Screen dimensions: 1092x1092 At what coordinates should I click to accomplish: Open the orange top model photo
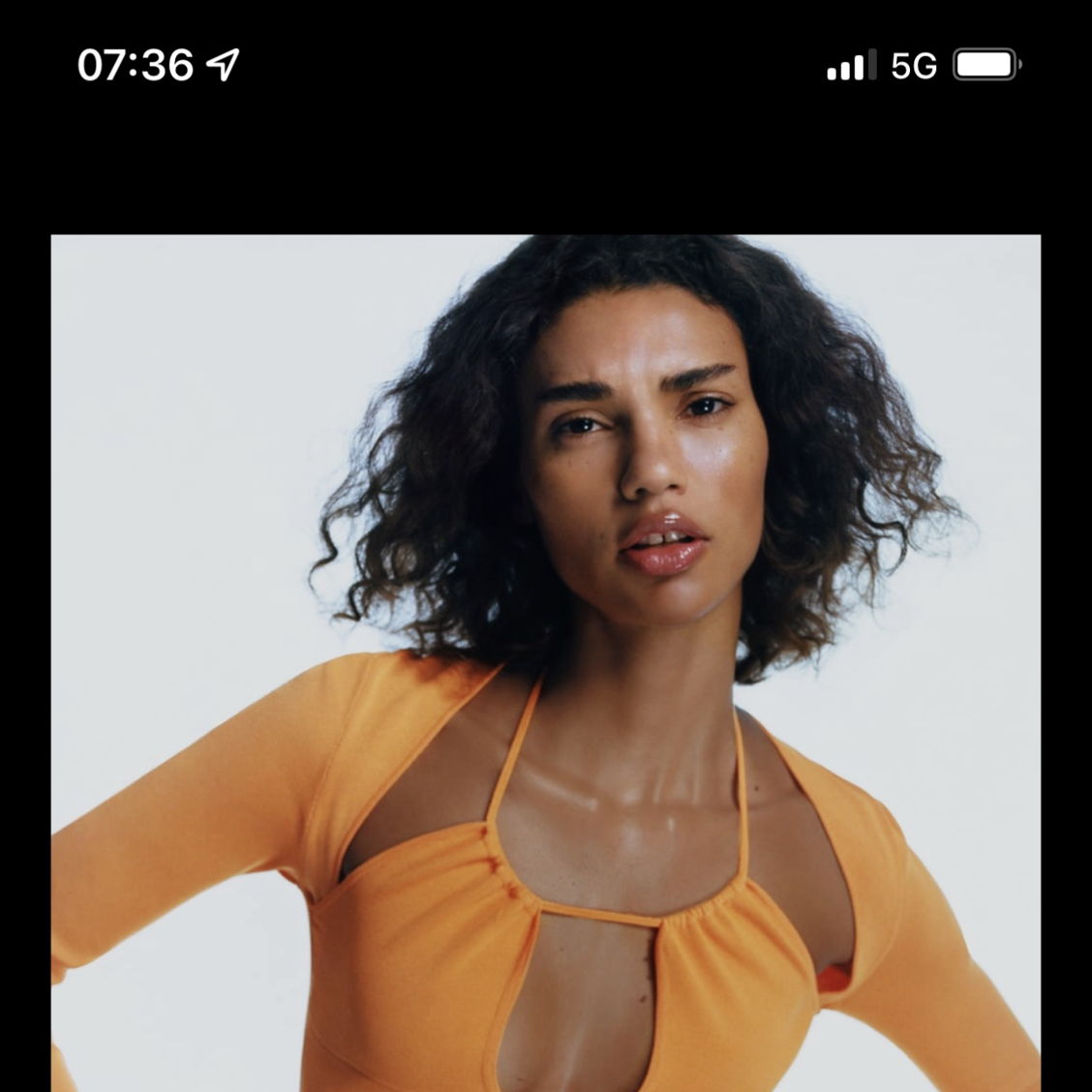(x=546, y=663)
